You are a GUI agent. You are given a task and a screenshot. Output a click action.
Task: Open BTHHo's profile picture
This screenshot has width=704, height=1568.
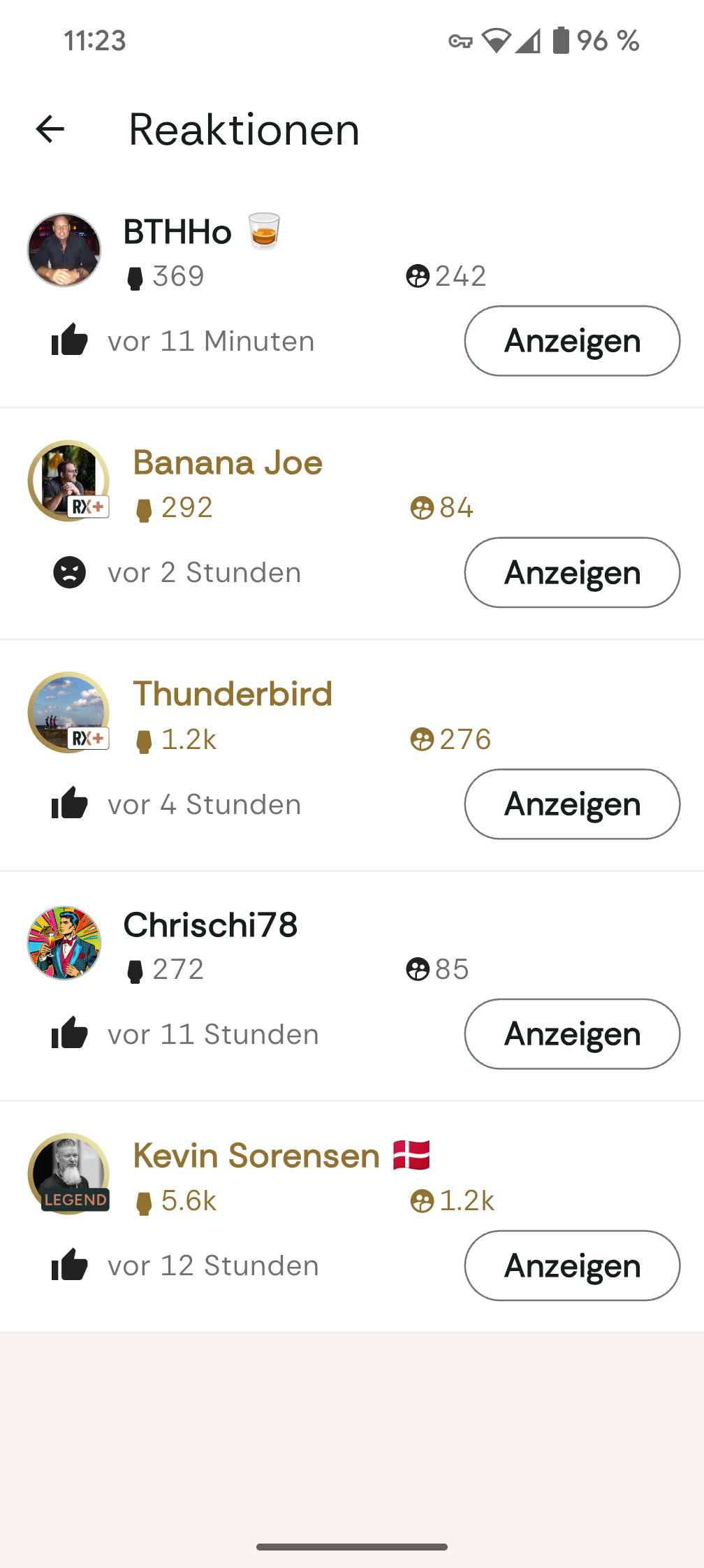click(64, 250)
